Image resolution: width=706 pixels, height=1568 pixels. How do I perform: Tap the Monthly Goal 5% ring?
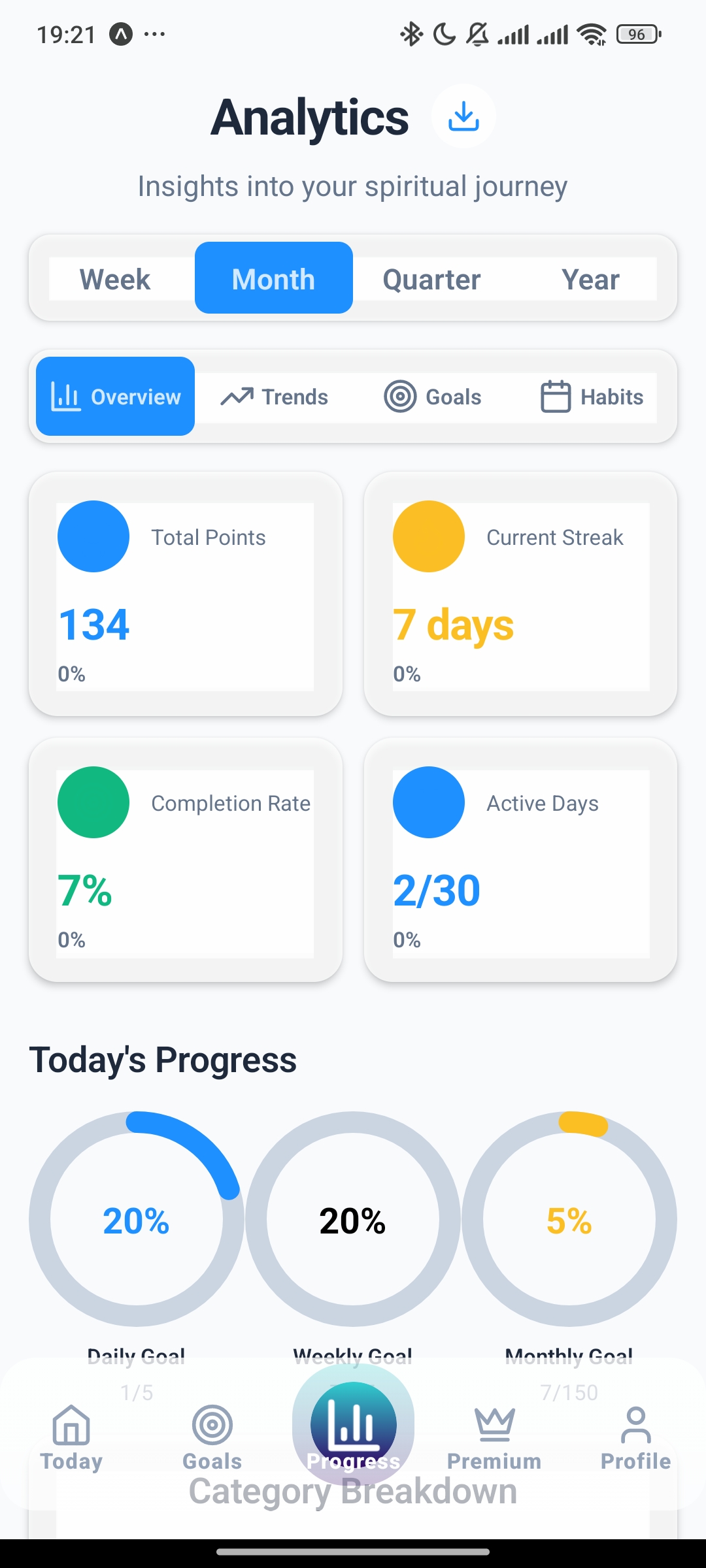click(x=569, y=1218)
